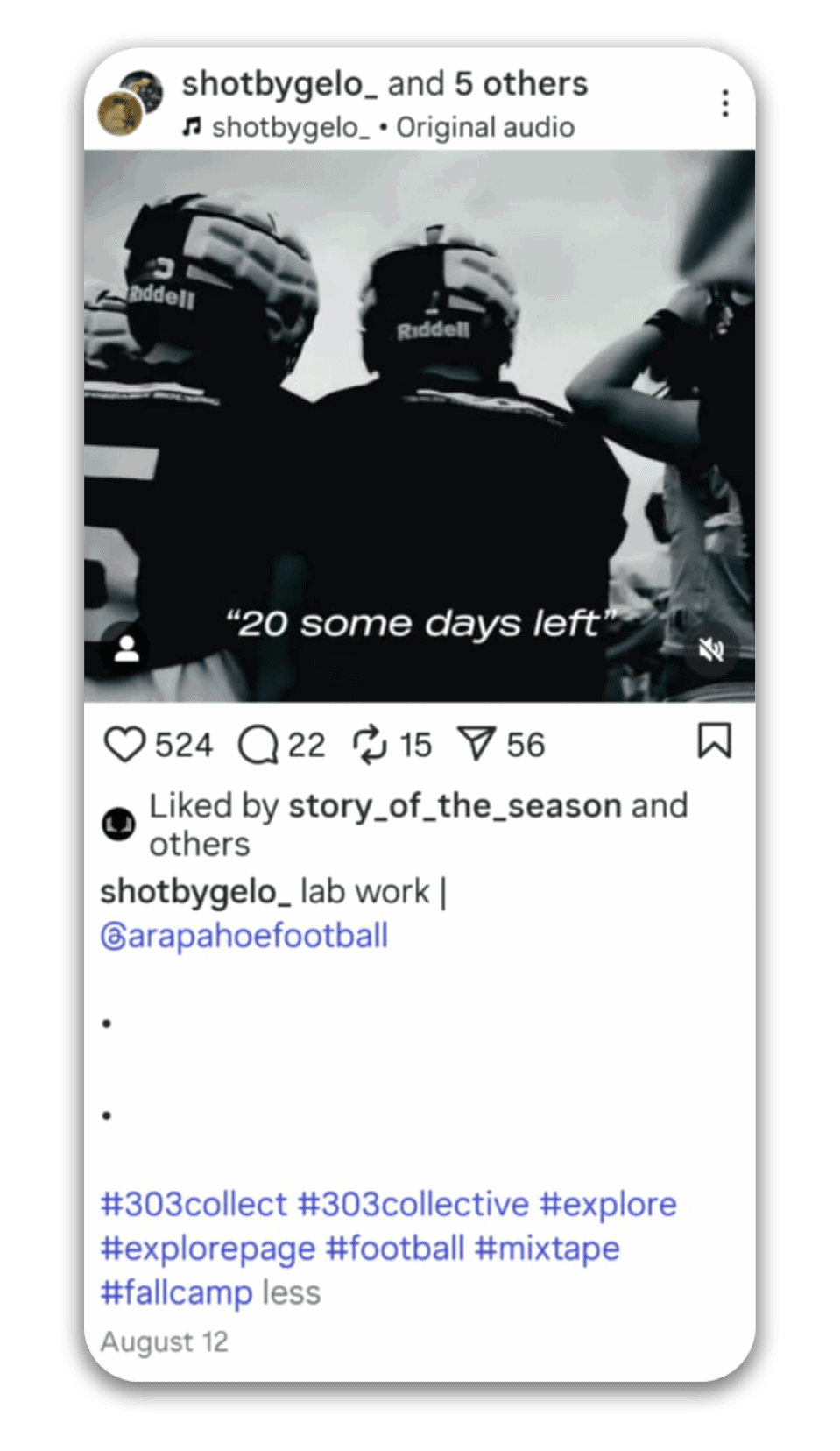Open the #303collective hashtag
This screenshot has height=1451, width=840.
[413, 1205]
